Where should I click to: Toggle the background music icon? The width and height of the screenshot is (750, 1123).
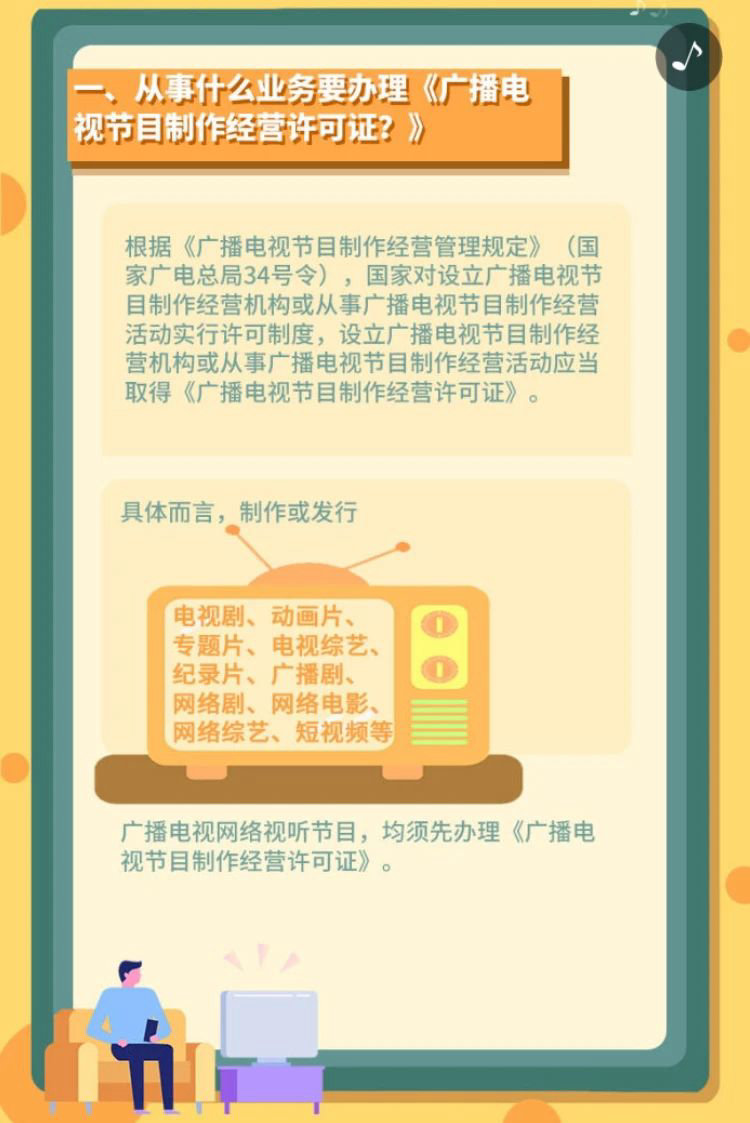(688, 57)
